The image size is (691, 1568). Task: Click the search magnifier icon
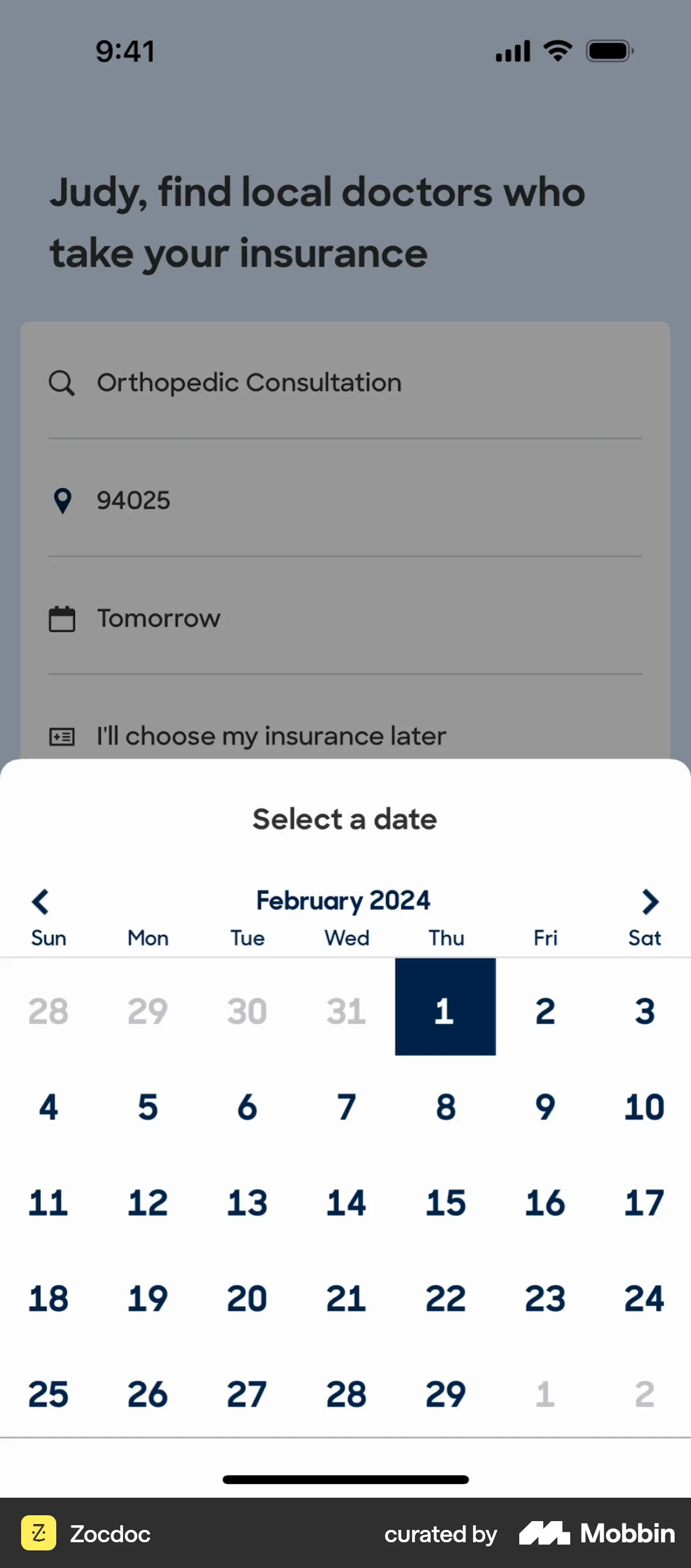62,382
